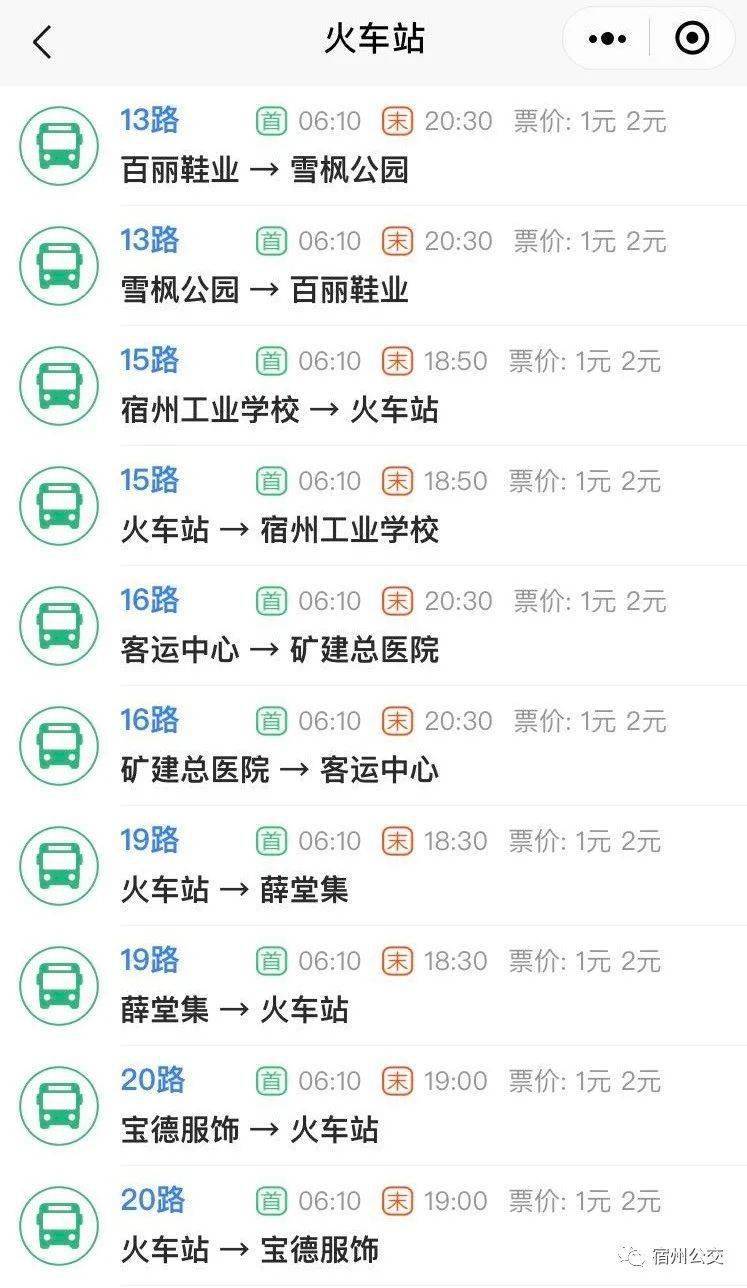The height and width of the screenshot is (1288, 747).
Task: Open route 13路 雪枫公园 → 百丽鞋业
Action: coord(373,266)
